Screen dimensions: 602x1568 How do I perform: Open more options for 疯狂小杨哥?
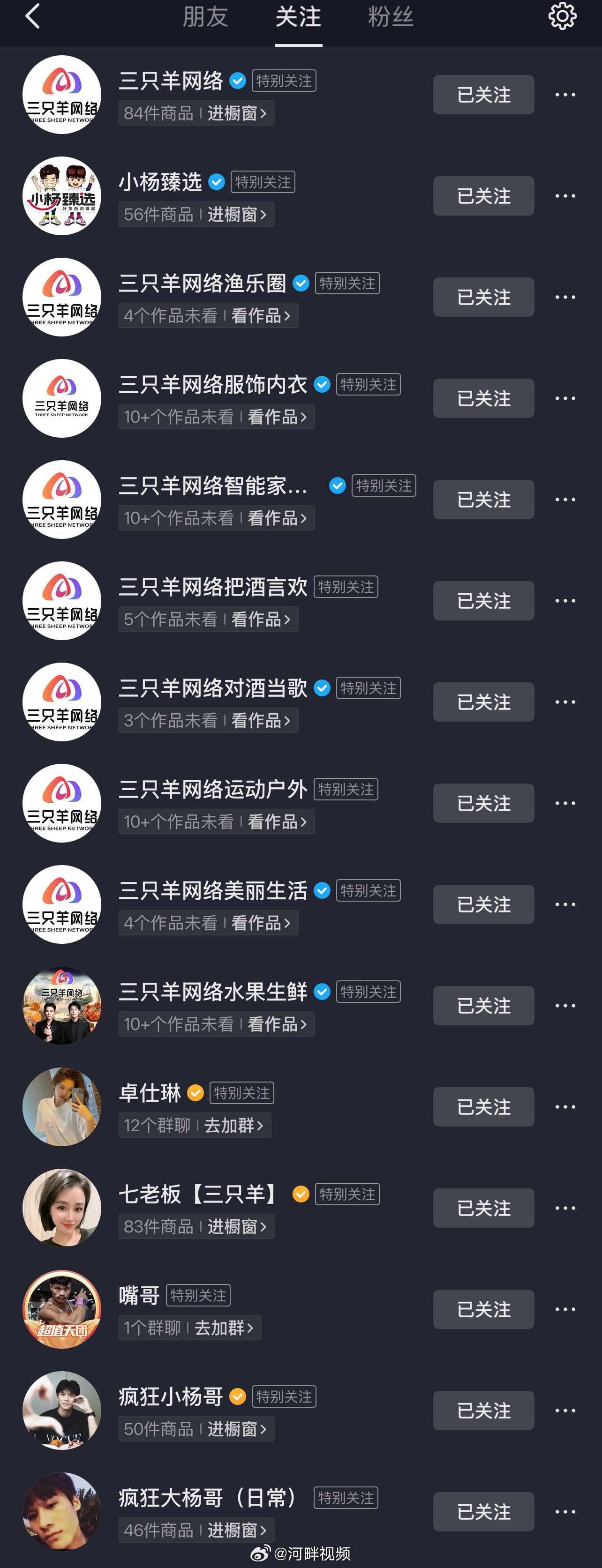565,1411
